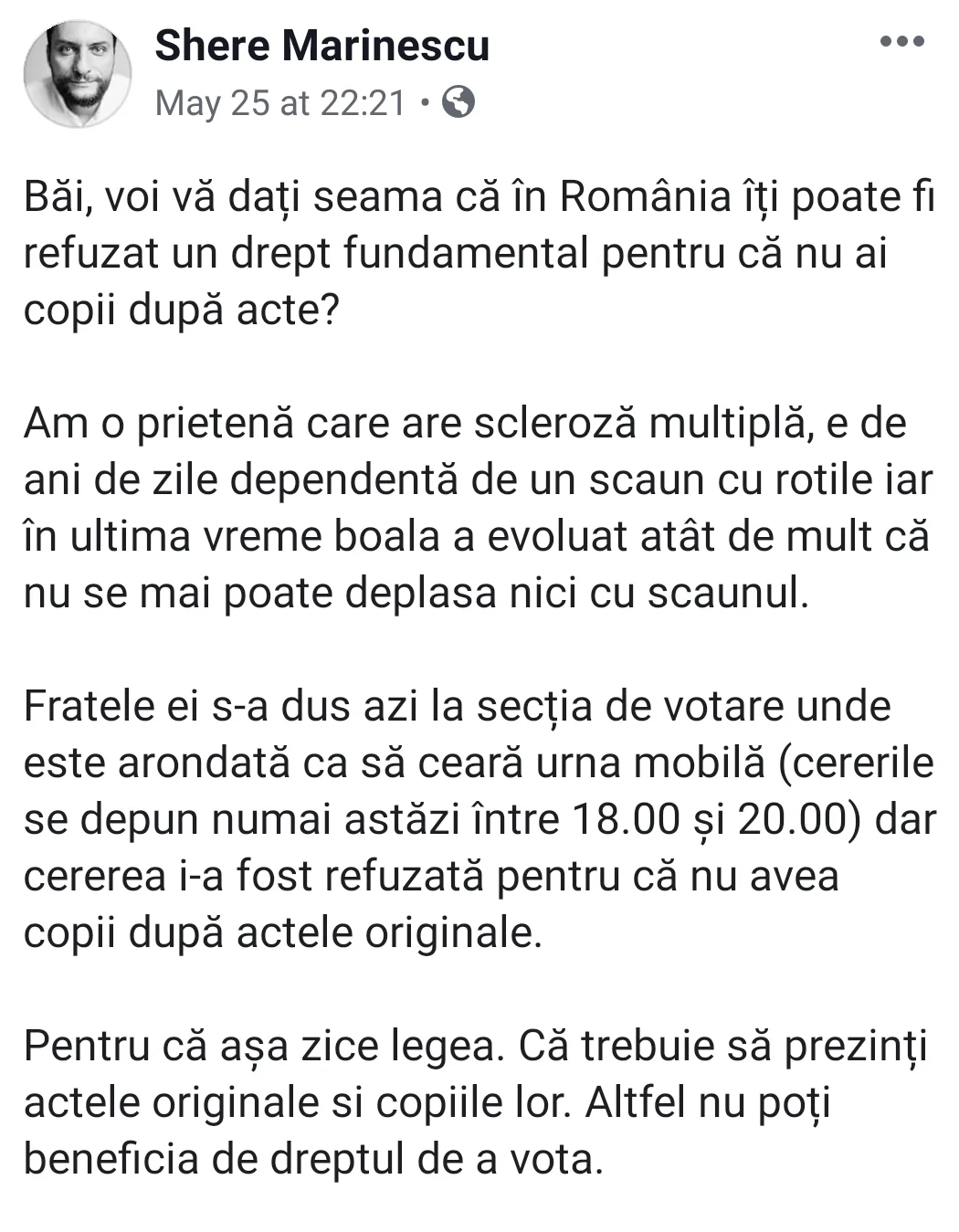View the post's public audience globe icon
The height and width of the screenshot is (1232, 959).
click(458, 102)
